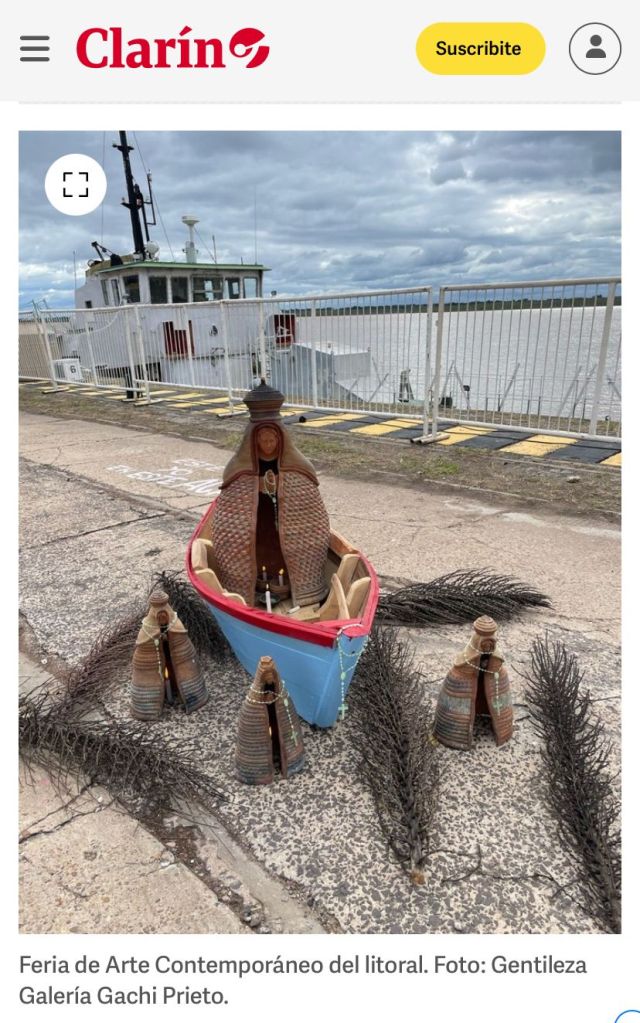Viewport: 640px width, 1023px height.
Task: Tap the Suscribite button
Action: point(480,48)
